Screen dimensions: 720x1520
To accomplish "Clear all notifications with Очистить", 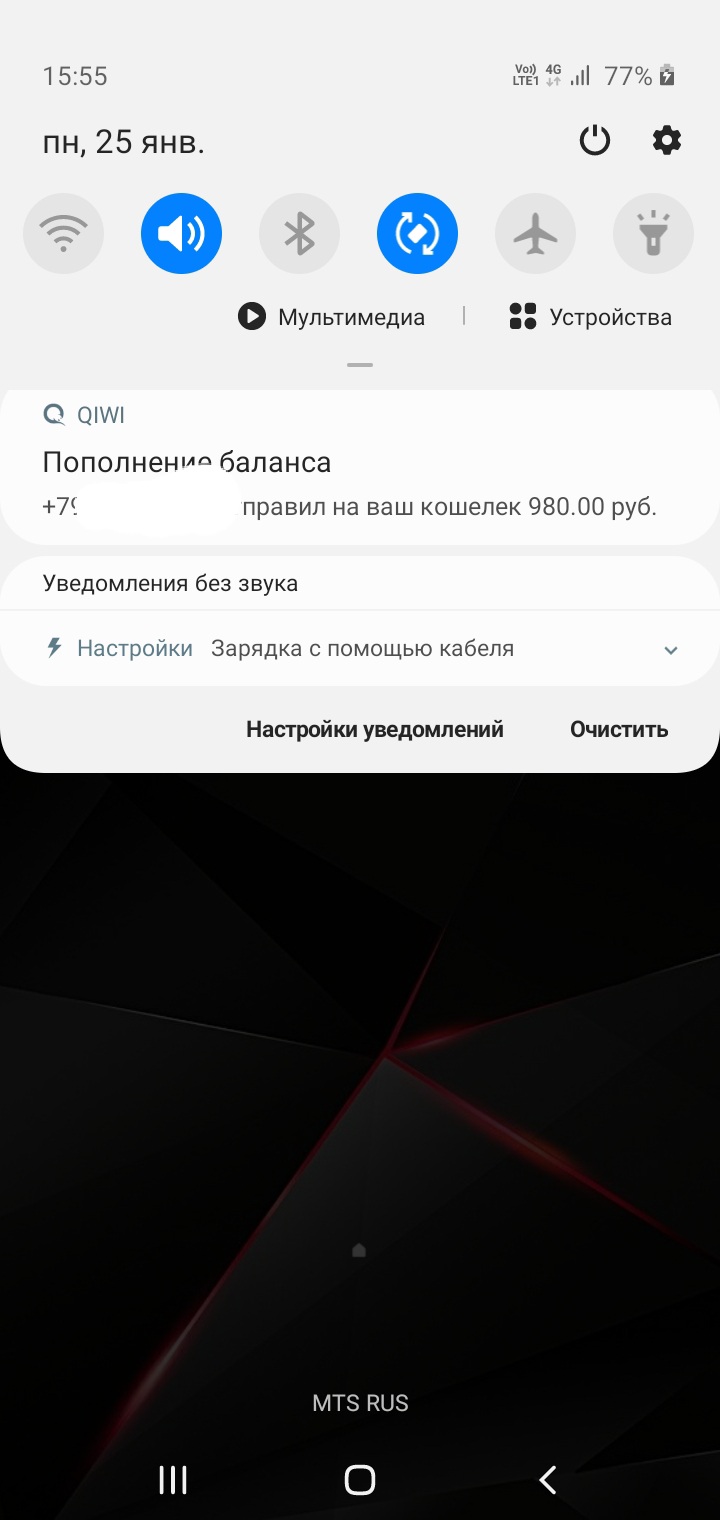I will pyautogui.click(x=619, y=729).
